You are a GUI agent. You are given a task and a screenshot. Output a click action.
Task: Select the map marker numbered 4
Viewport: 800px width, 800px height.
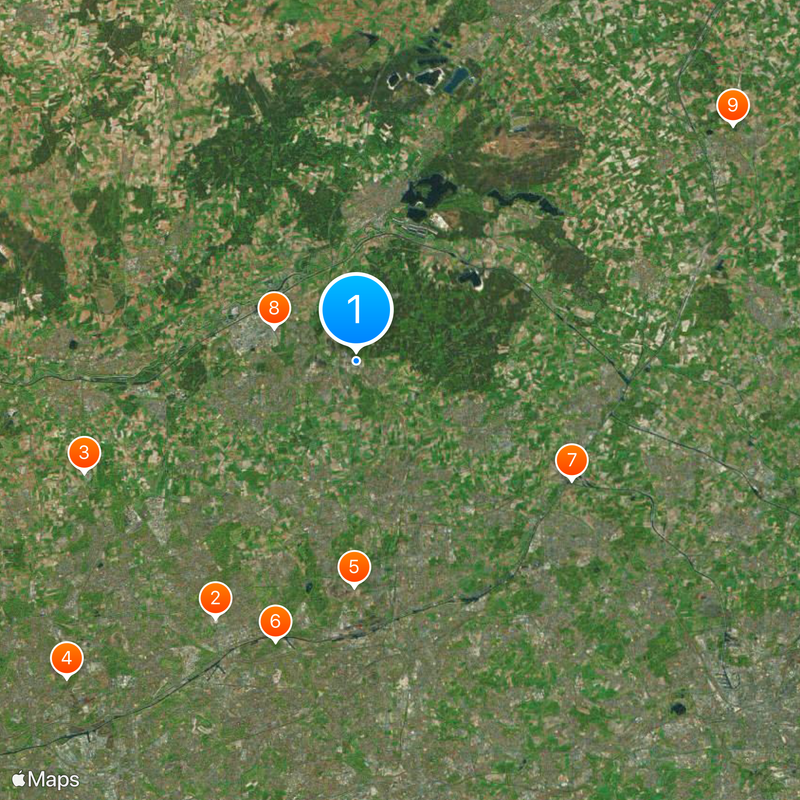pos(67,658)
